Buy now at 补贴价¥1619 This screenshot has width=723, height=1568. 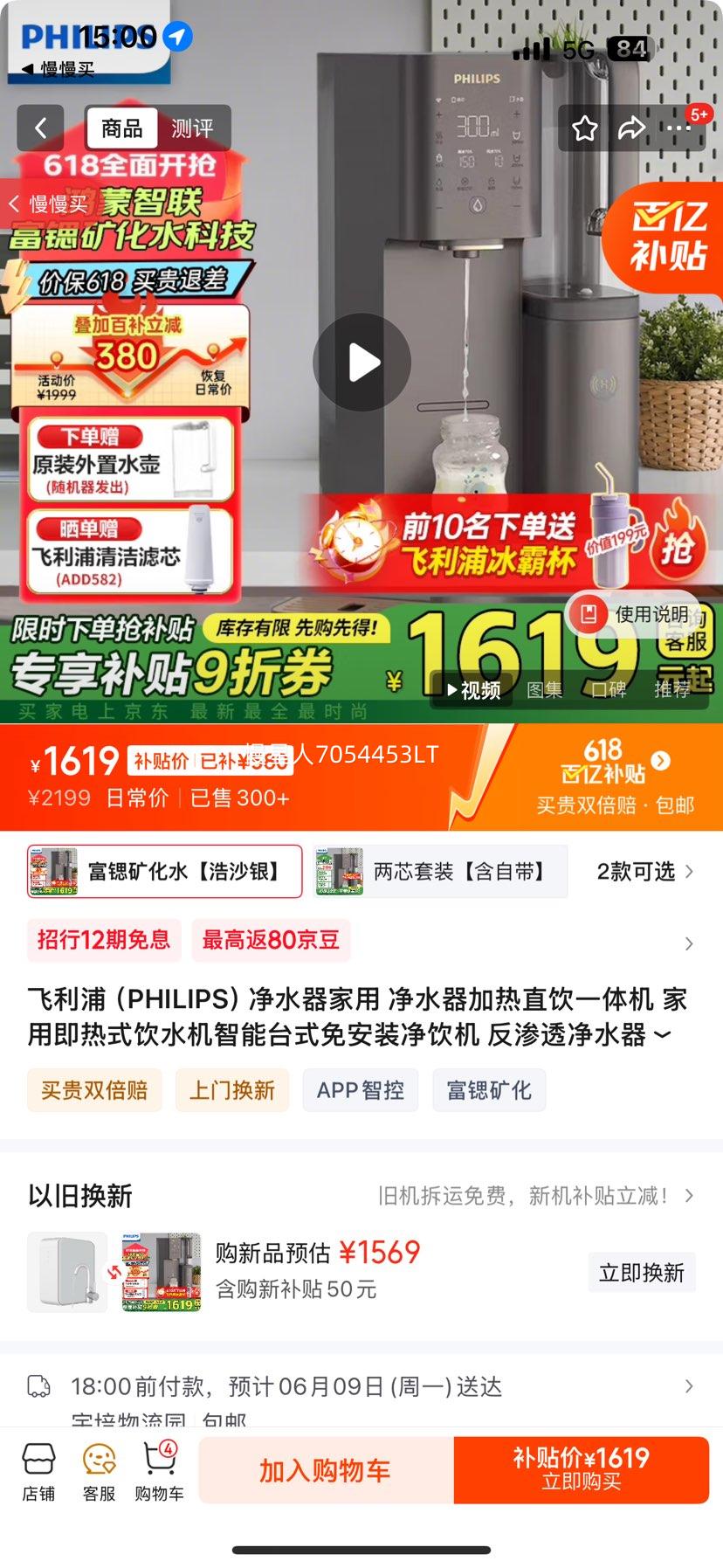[x=581, y=1470]
